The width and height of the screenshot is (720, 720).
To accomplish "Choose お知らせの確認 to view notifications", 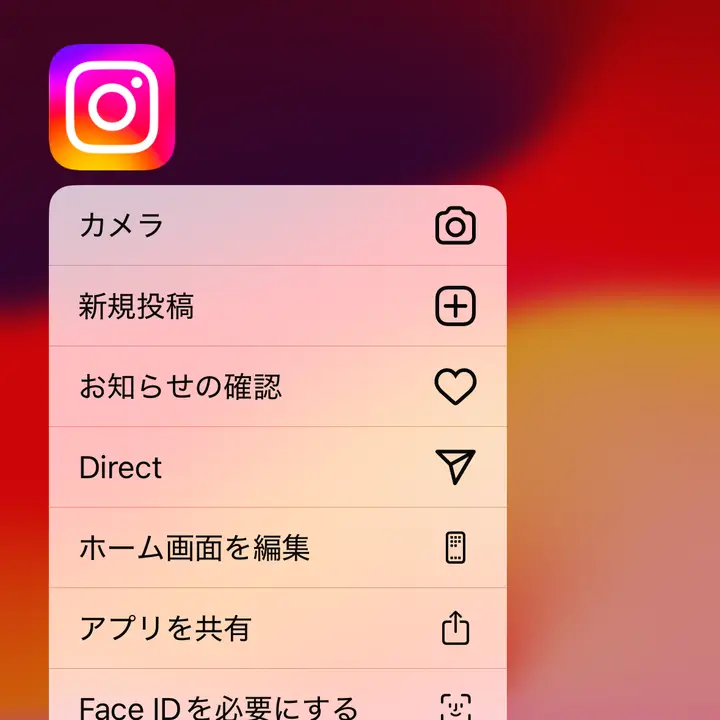I will 277,387.
